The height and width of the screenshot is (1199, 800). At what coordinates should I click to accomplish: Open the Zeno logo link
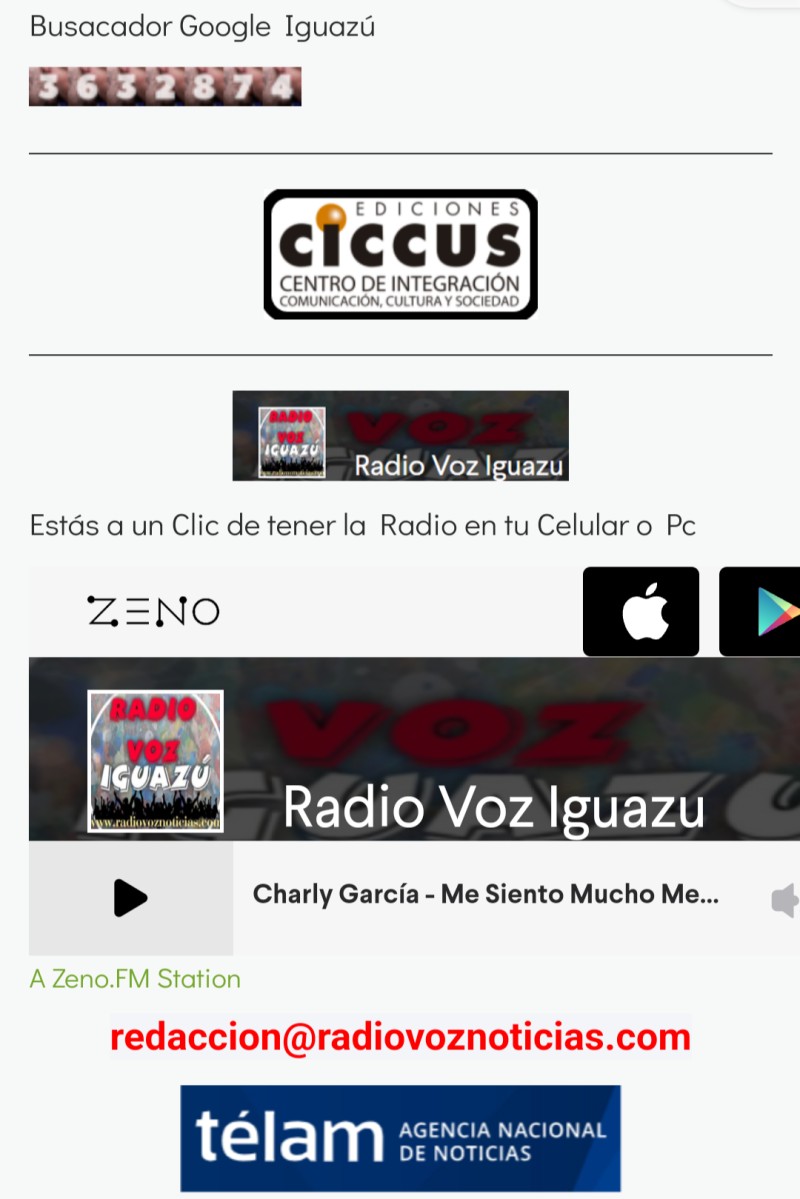[x=153, y=611]
